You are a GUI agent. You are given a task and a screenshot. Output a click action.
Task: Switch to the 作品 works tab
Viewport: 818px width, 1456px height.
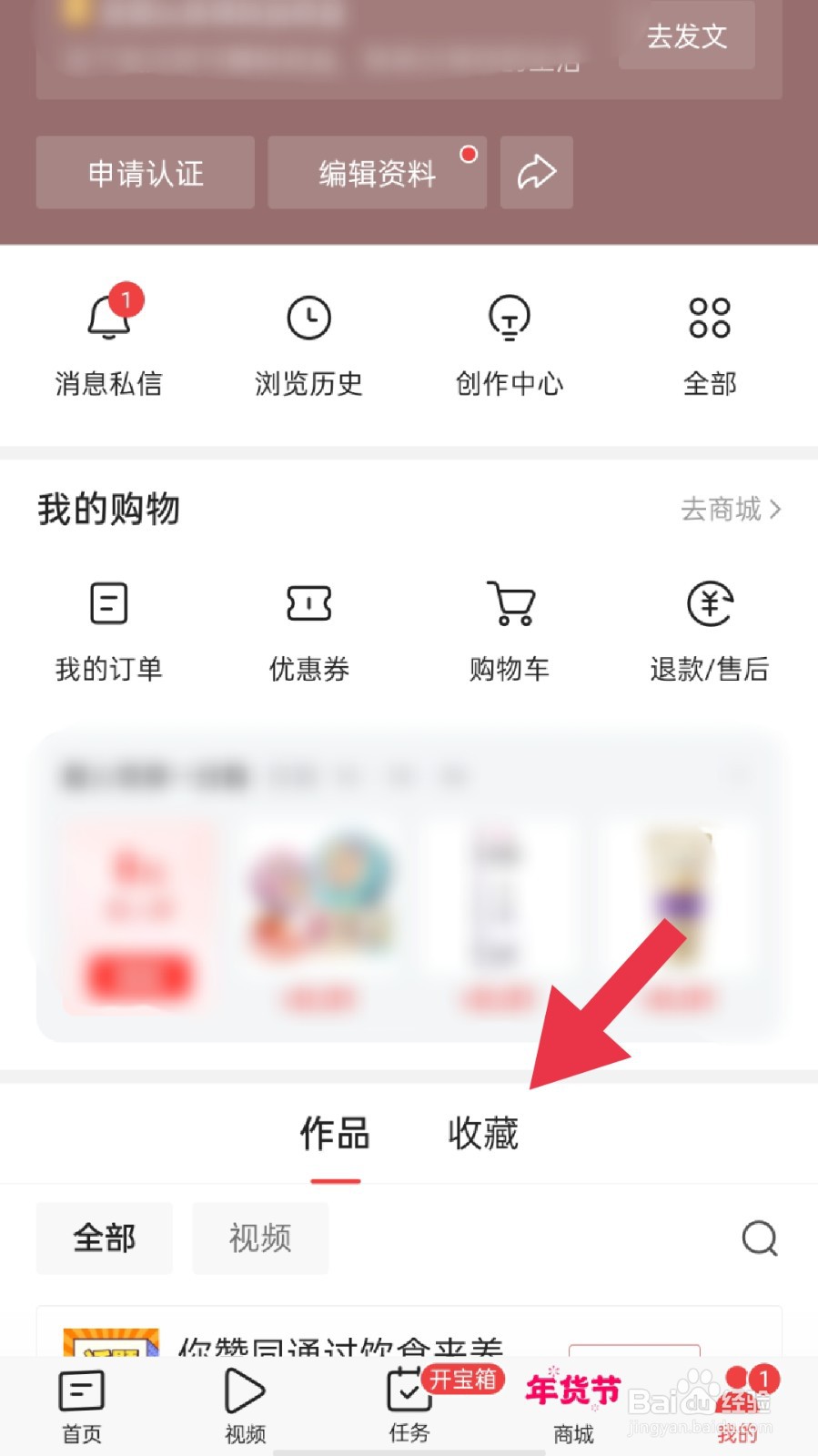335,1134
